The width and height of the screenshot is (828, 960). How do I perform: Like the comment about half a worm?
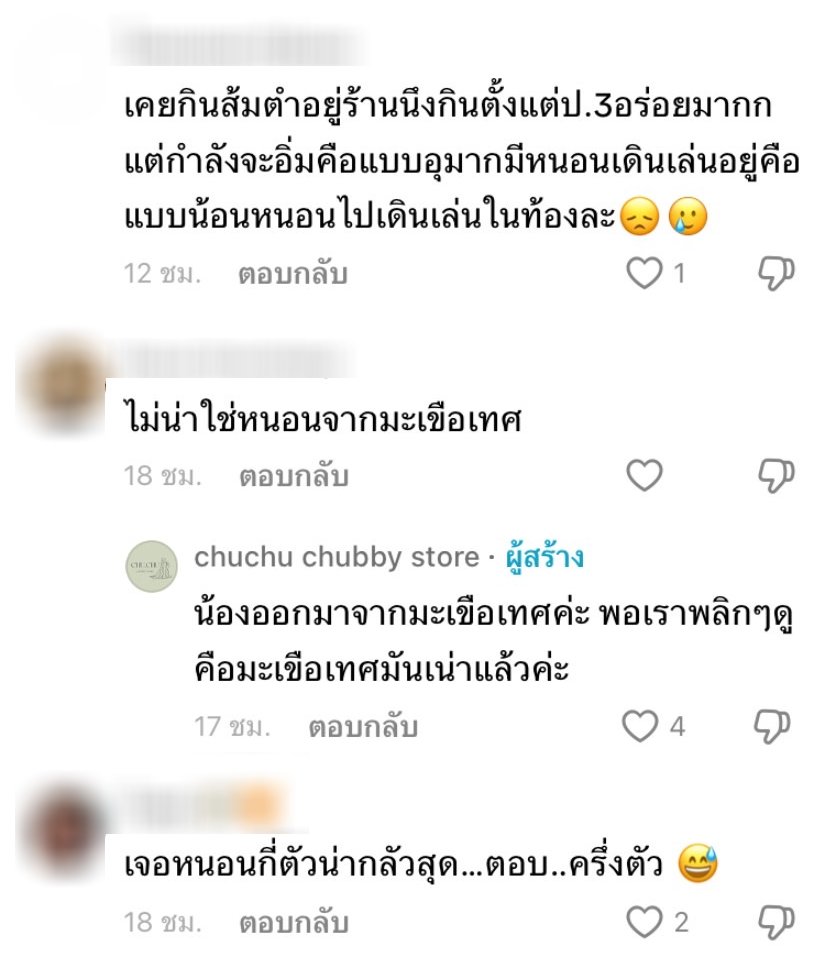point(645,921)
